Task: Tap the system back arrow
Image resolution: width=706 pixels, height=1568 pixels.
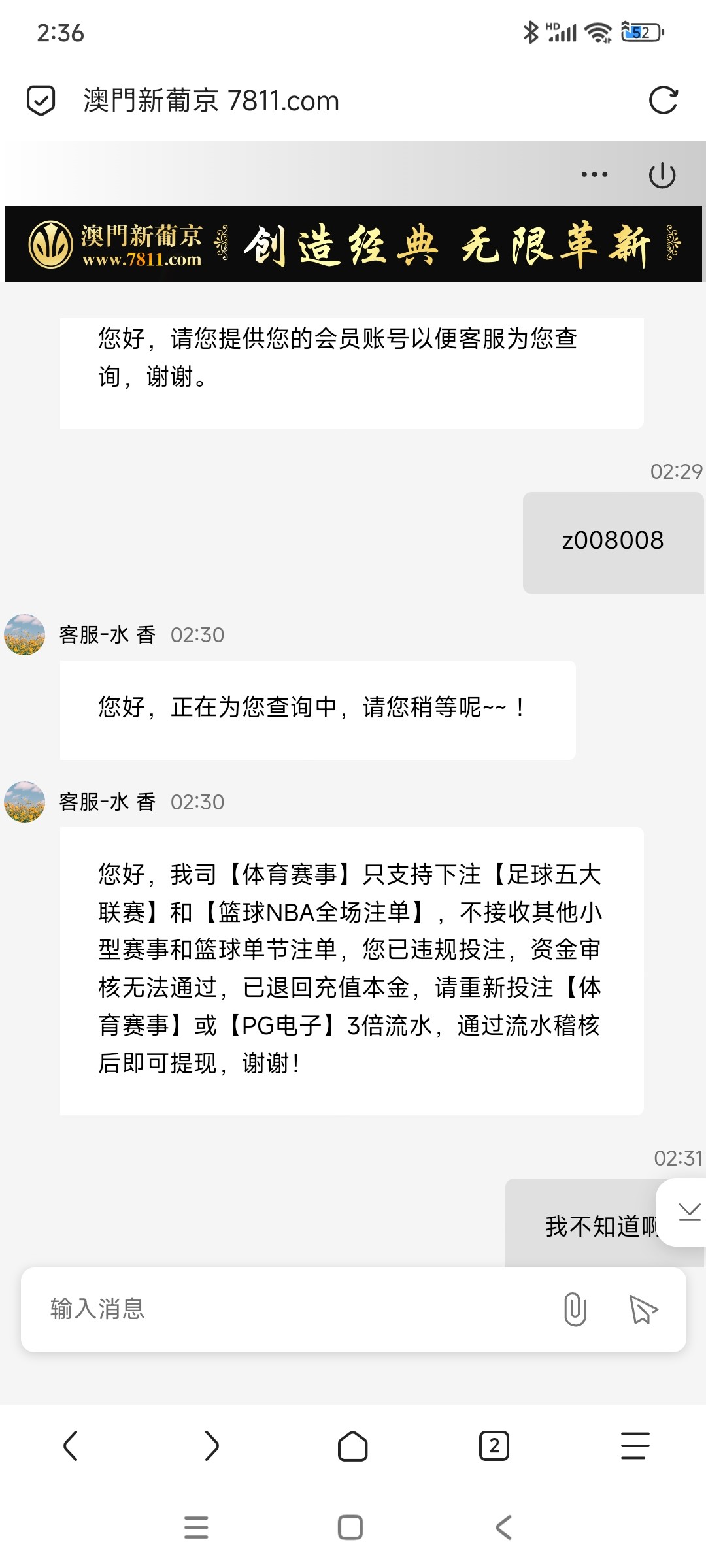Action: (x=503, y=1527)
